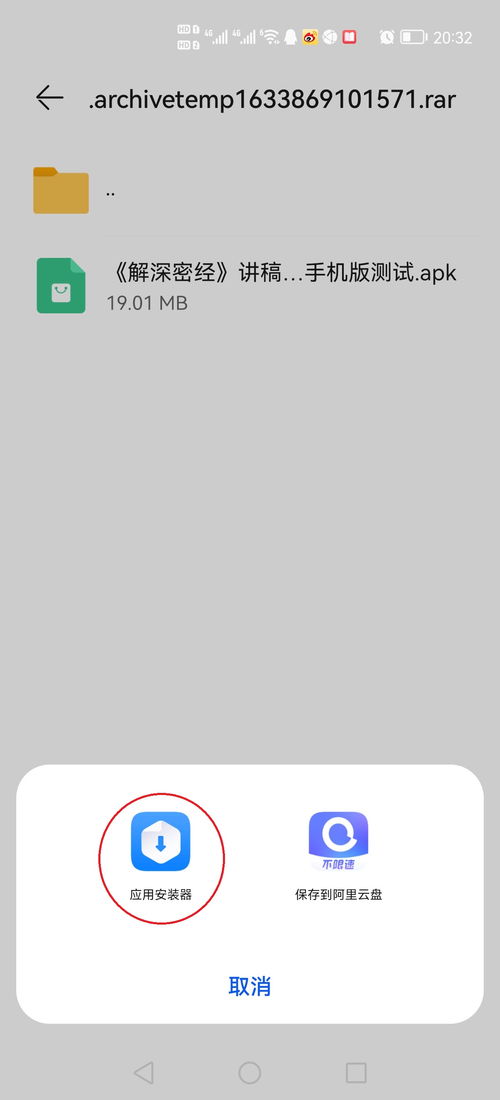Open recent apps from navigation bar
This screenshot has height=1100, width=500.
pyautogui.click(x=356, y=1073)
